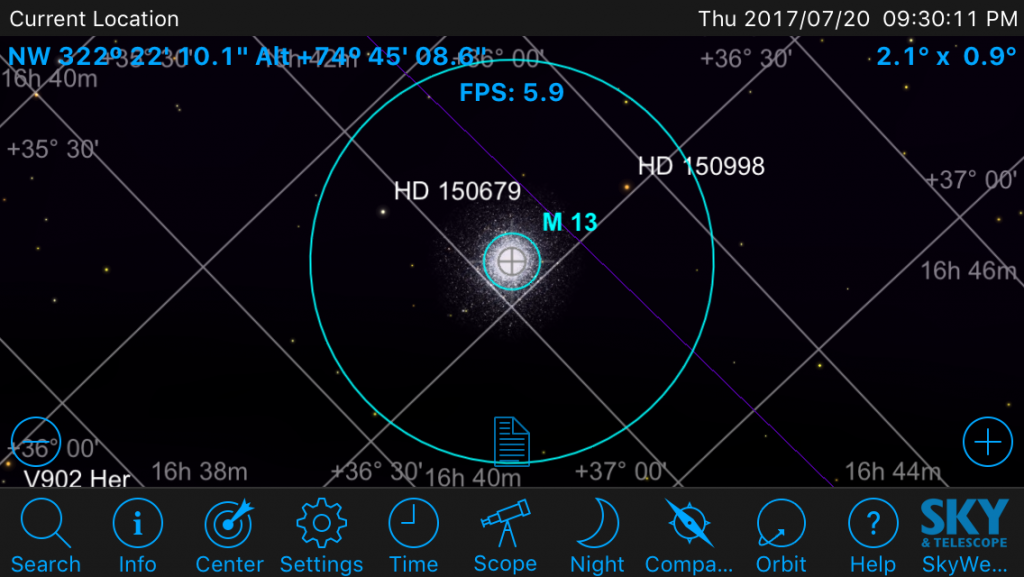Center the view on the target
The width and height of the screenshot is (1024, 577).
pos(229,535)
